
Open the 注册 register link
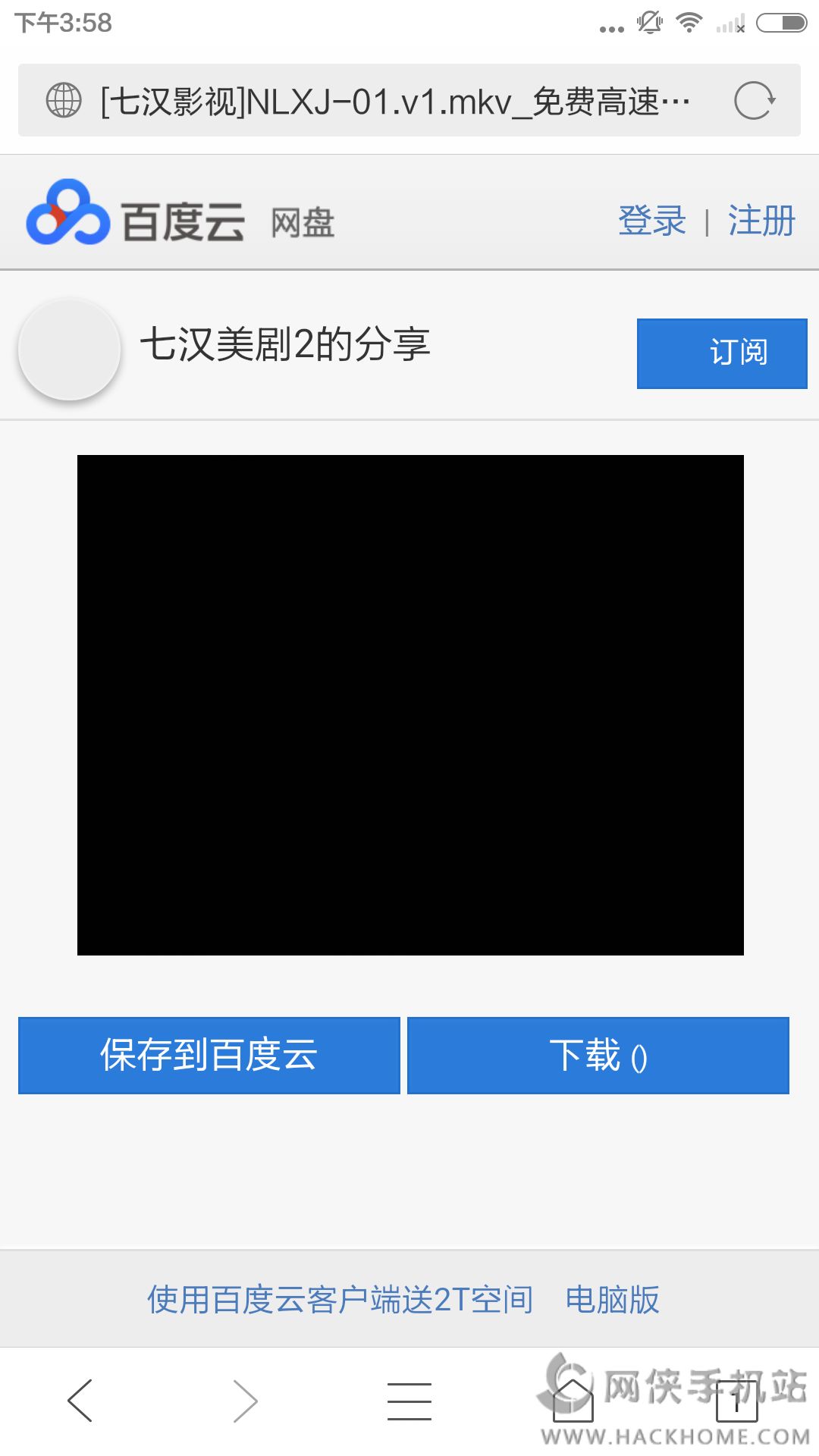point(761,221)
